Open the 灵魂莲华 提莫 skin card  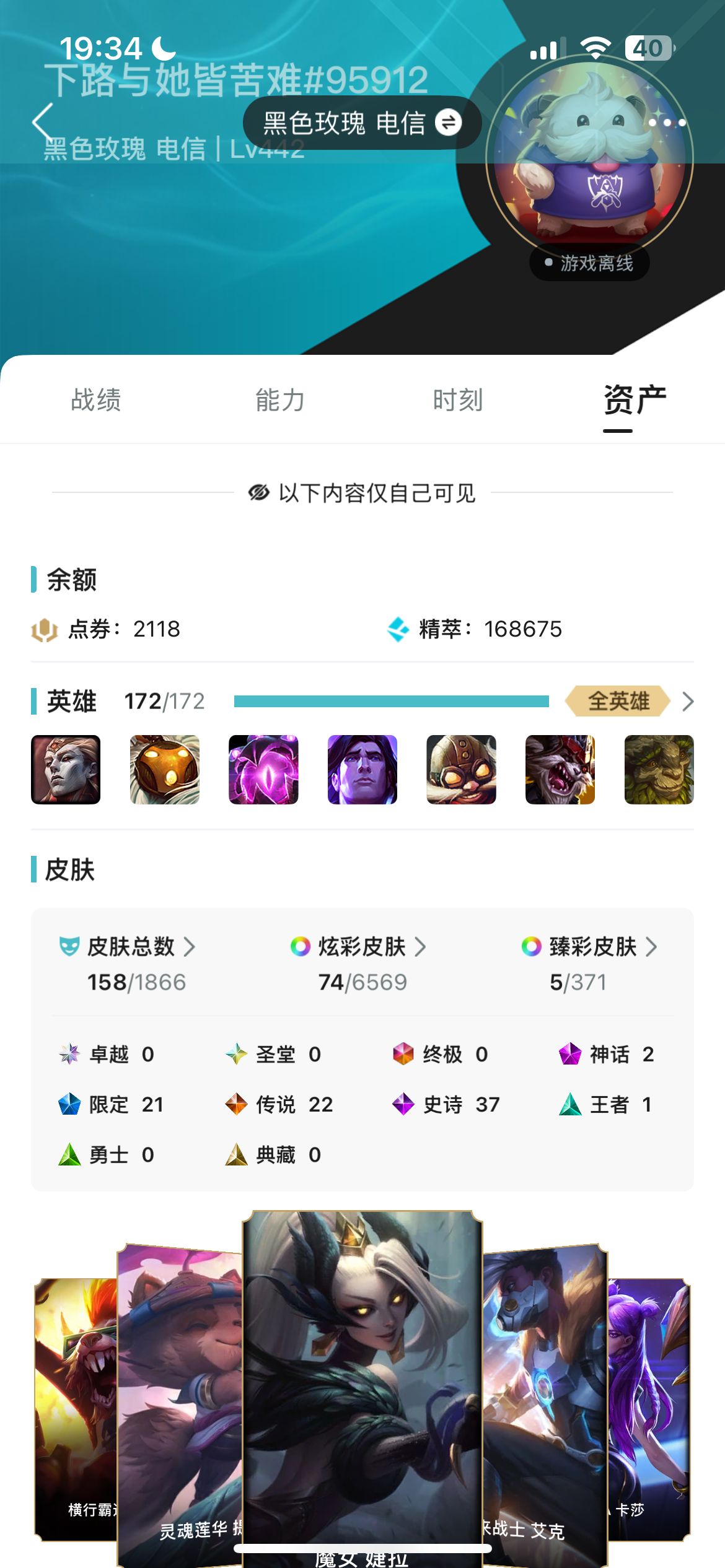(x=180, y=1393)
